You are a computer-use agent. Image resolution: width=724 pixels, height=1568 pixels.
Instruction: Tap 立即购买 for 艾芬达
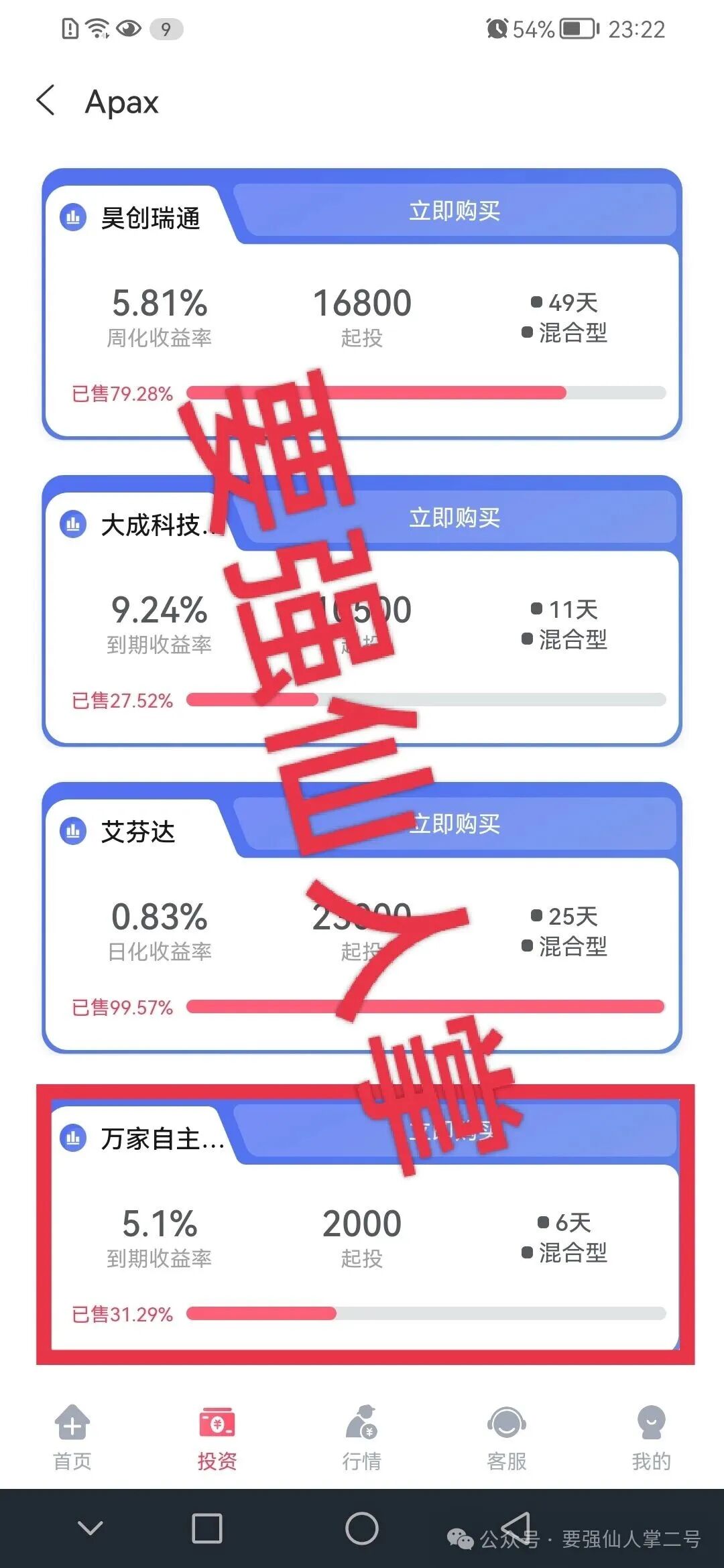point(455,824)
